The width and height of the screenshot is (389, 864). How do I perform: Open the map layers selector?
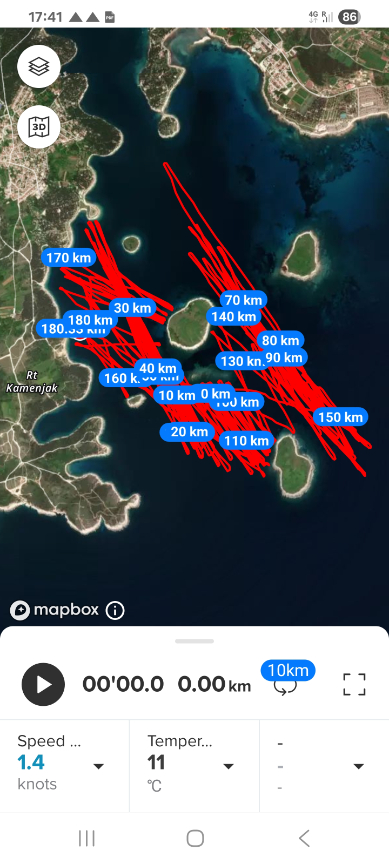[39, 67]
